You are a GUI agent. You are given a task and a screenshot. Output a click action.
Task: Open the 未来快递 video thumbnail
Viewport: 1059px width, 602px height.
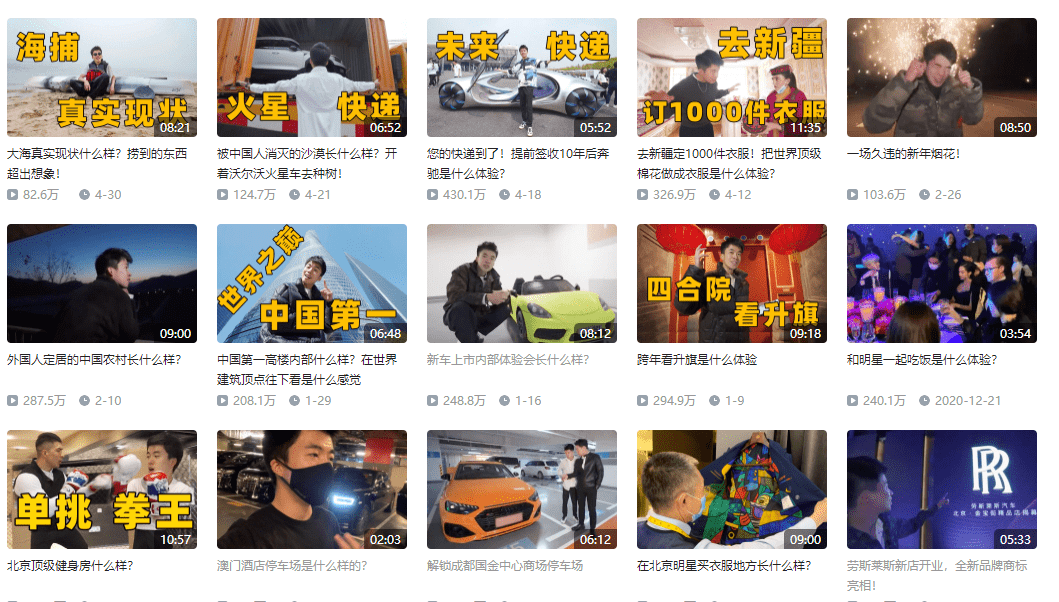522,77
